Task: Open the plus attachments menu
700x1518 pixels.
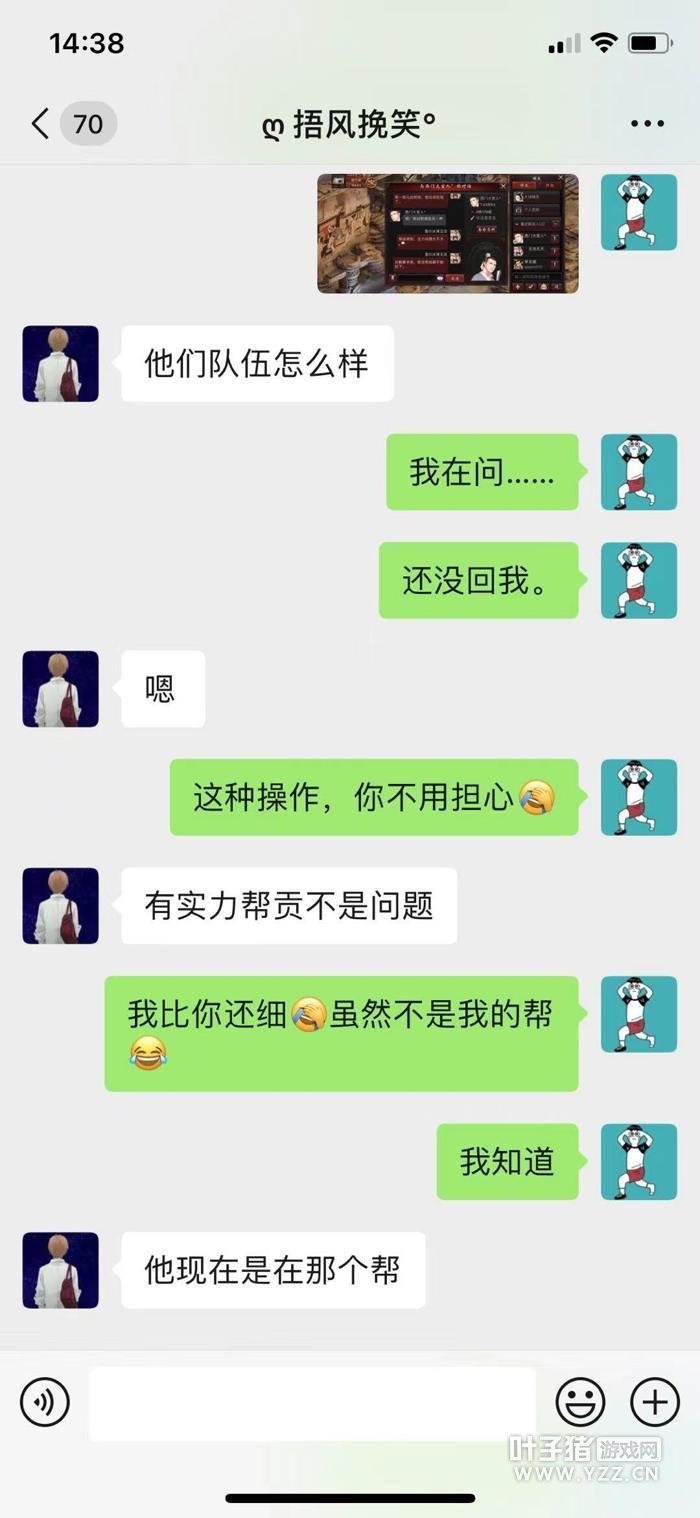Action: coord(655,1402)
